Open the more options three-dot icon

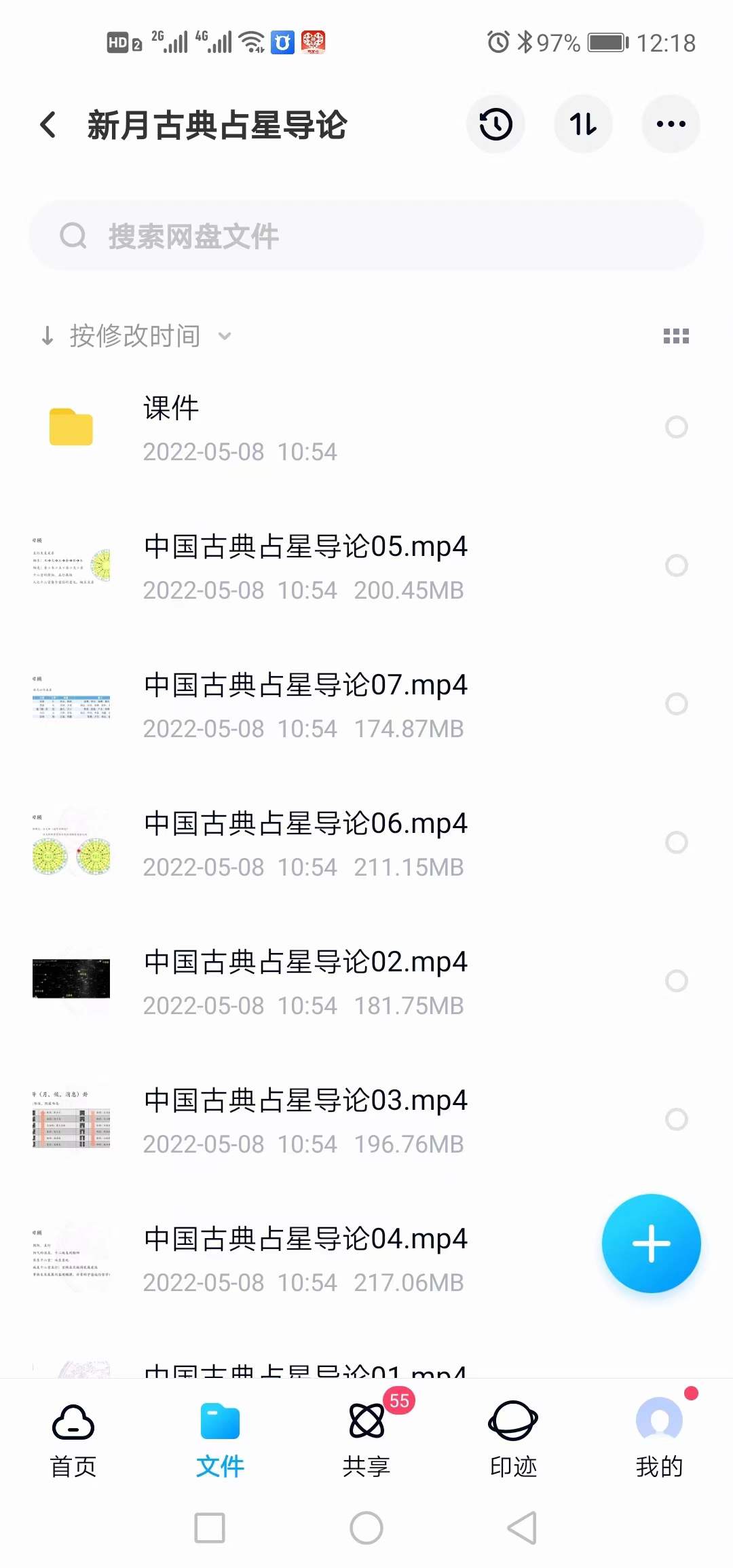click(671, 124)
